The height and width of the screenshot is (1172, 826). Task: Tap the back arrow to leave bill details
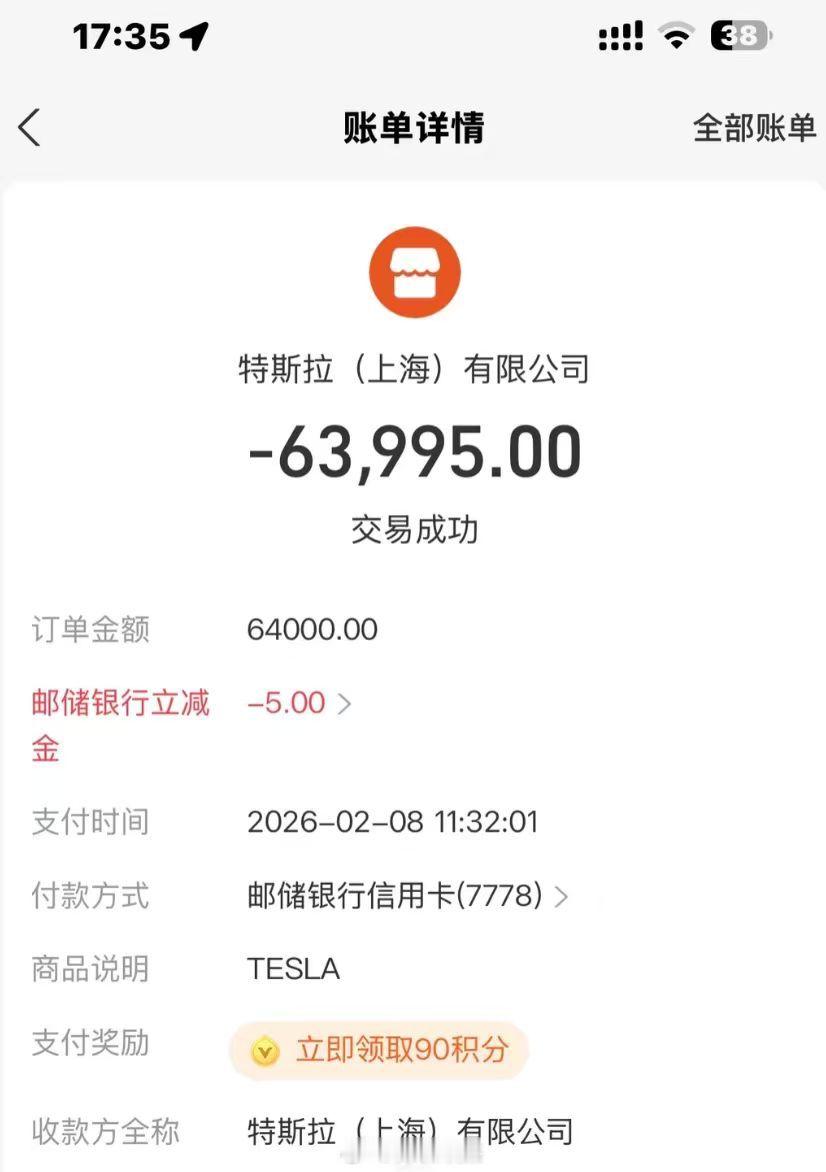coord(31,128)
